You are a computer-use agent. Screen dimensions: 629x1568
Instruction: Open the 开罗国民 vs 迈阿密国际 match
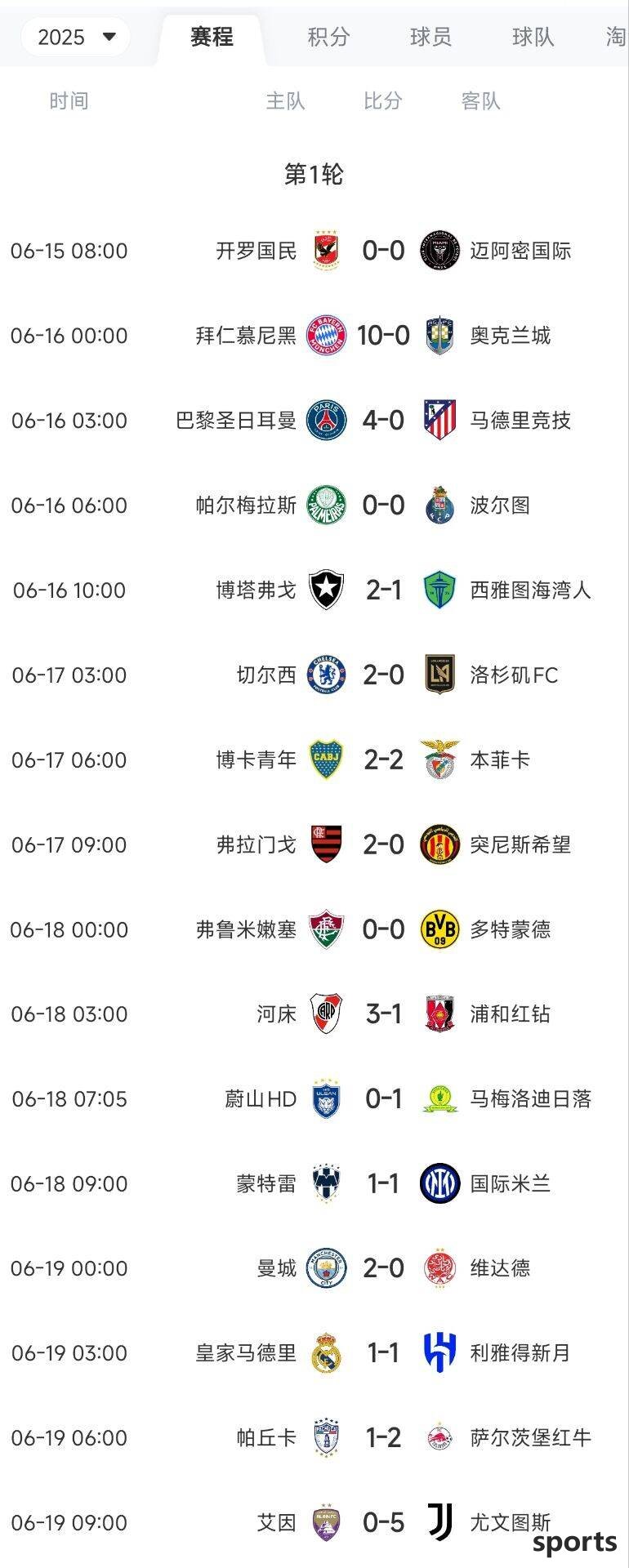[x=383, y=251]
